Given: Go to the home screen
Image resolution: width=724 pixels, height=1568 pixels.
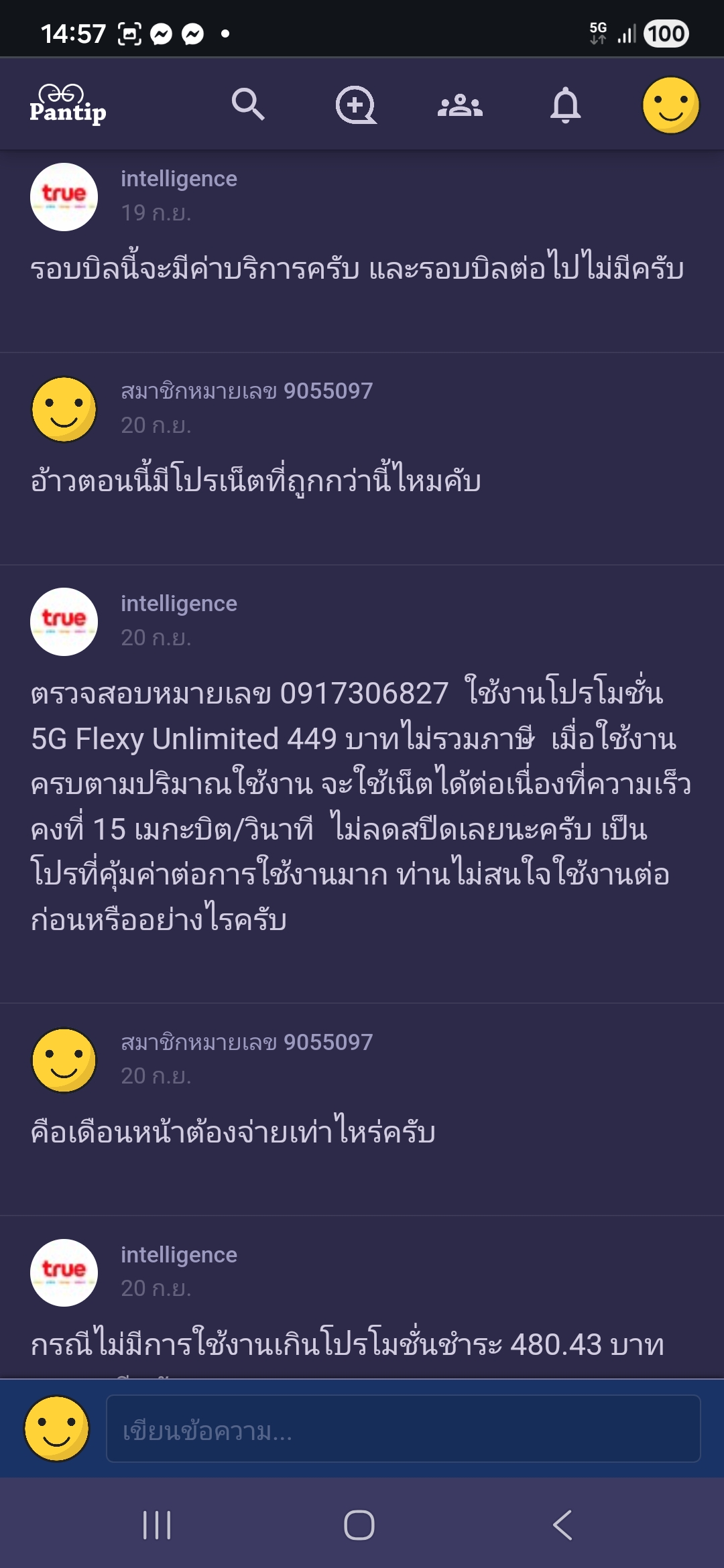Looking at the screenshot, I should tap(359, 1525).
